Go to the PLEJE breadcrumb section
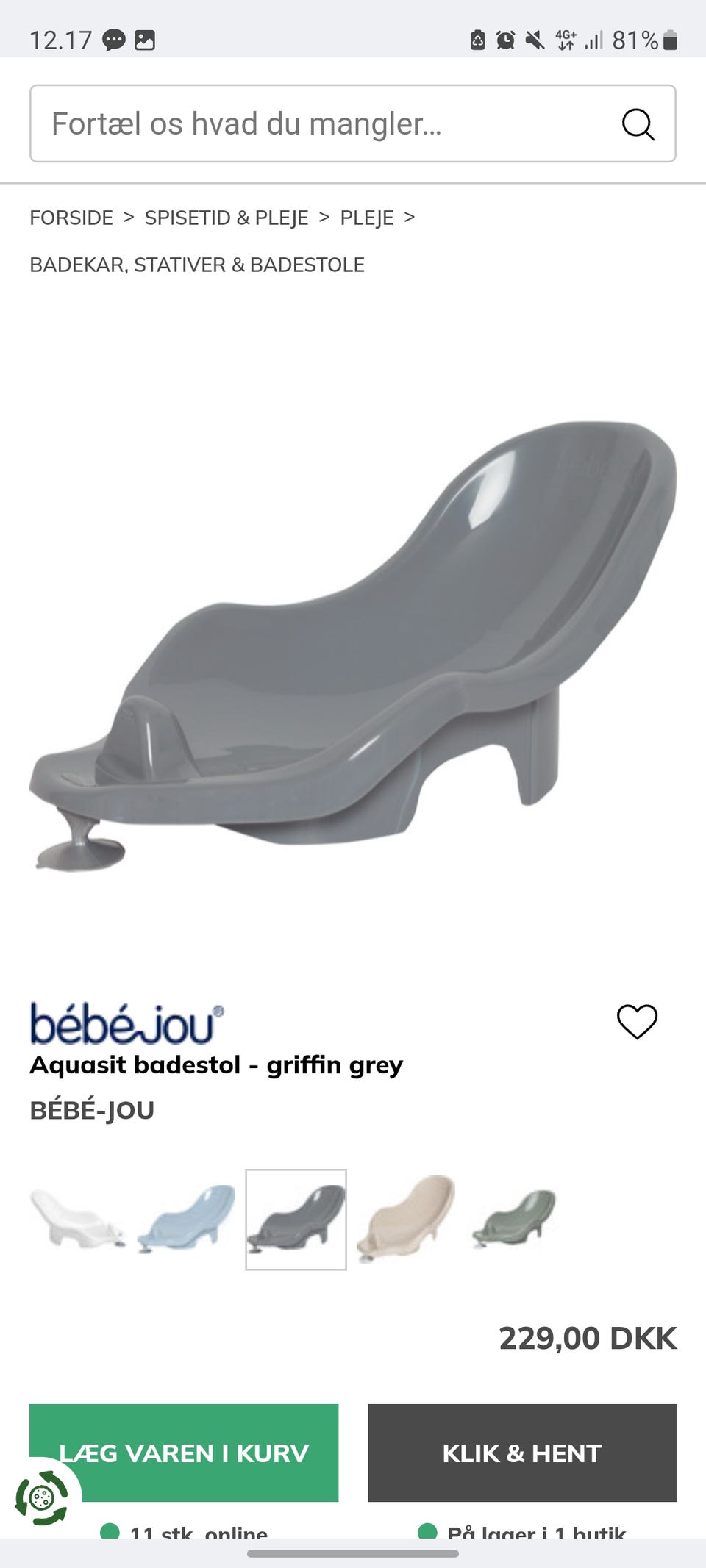This screenshot has width=706, height=1568. (x=366, y=218)
